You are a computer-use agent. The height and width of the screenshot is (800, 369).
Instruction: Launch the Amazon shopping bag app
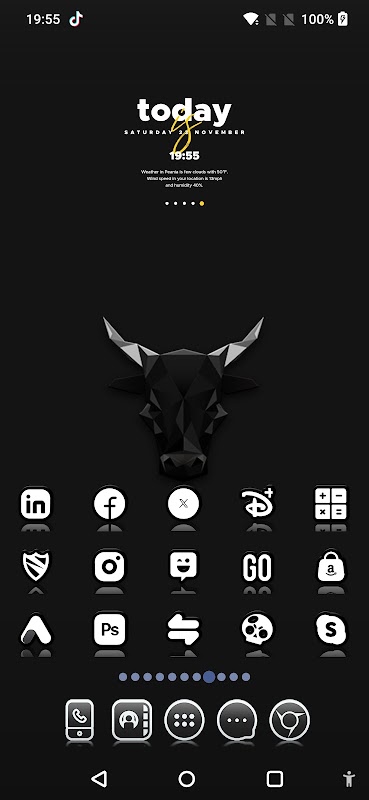coord(331,566)
